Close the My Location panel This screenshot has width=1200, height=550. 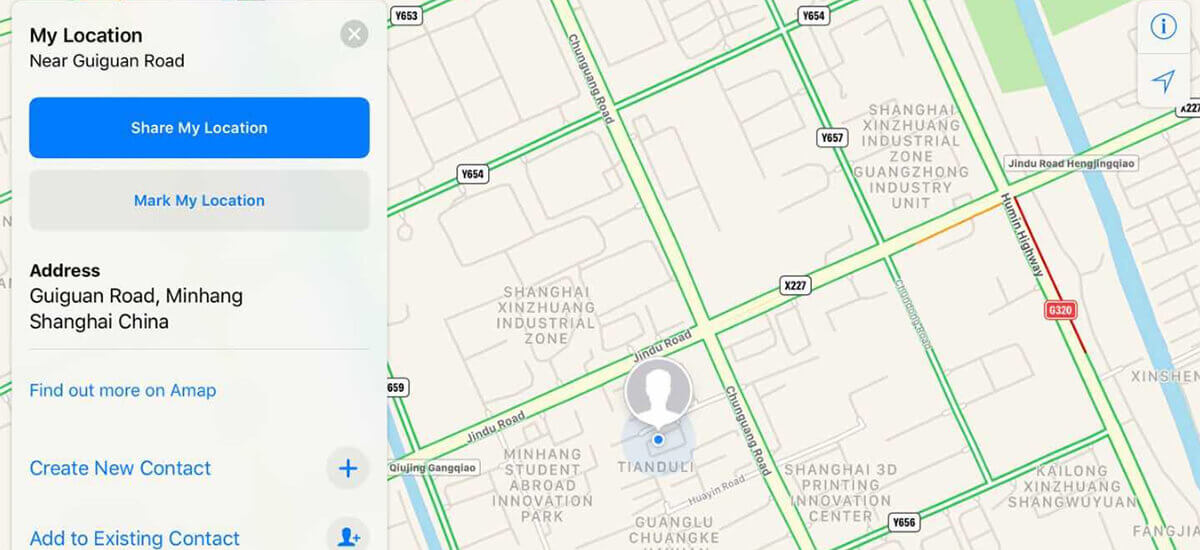tap(353, 35)
